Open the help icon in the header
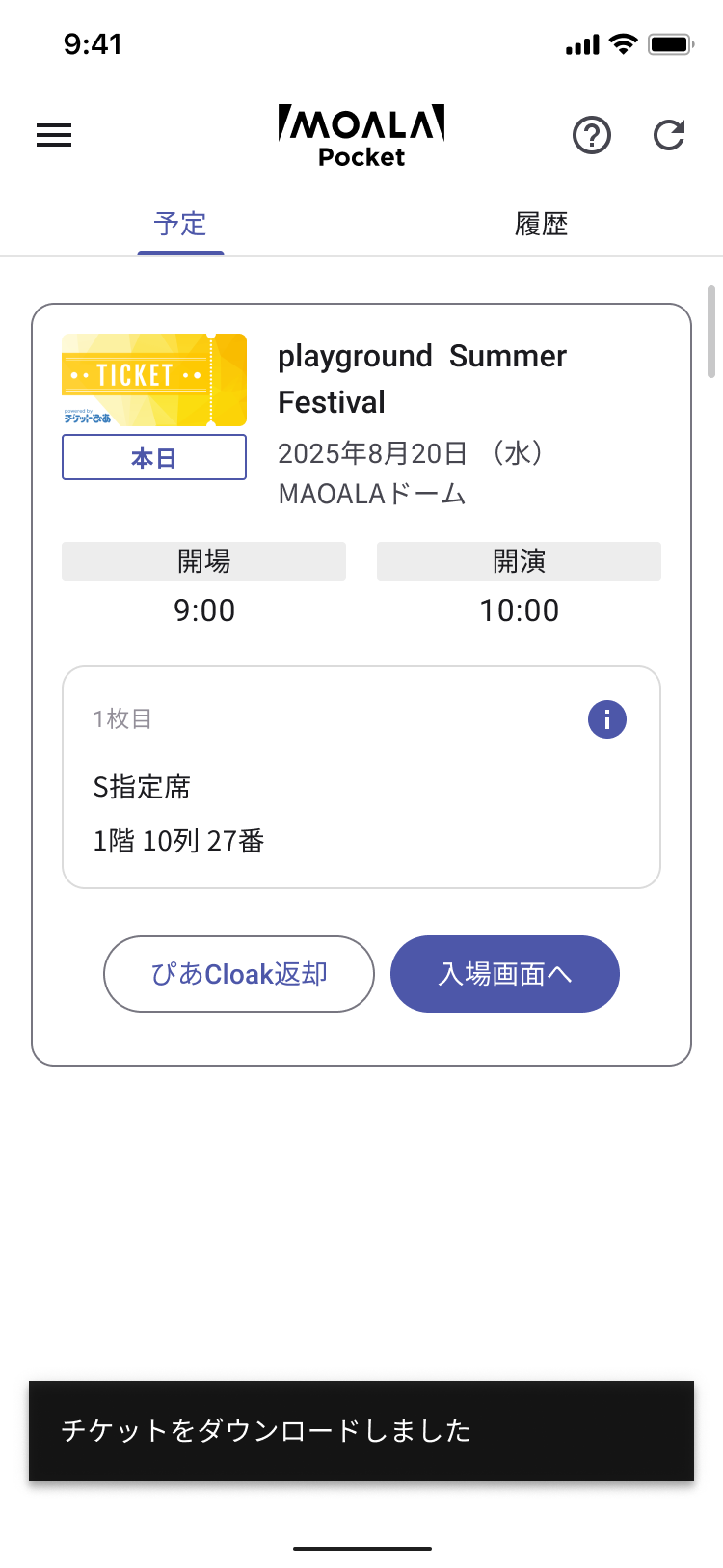 pyautogui.click(x=592, y=135)
